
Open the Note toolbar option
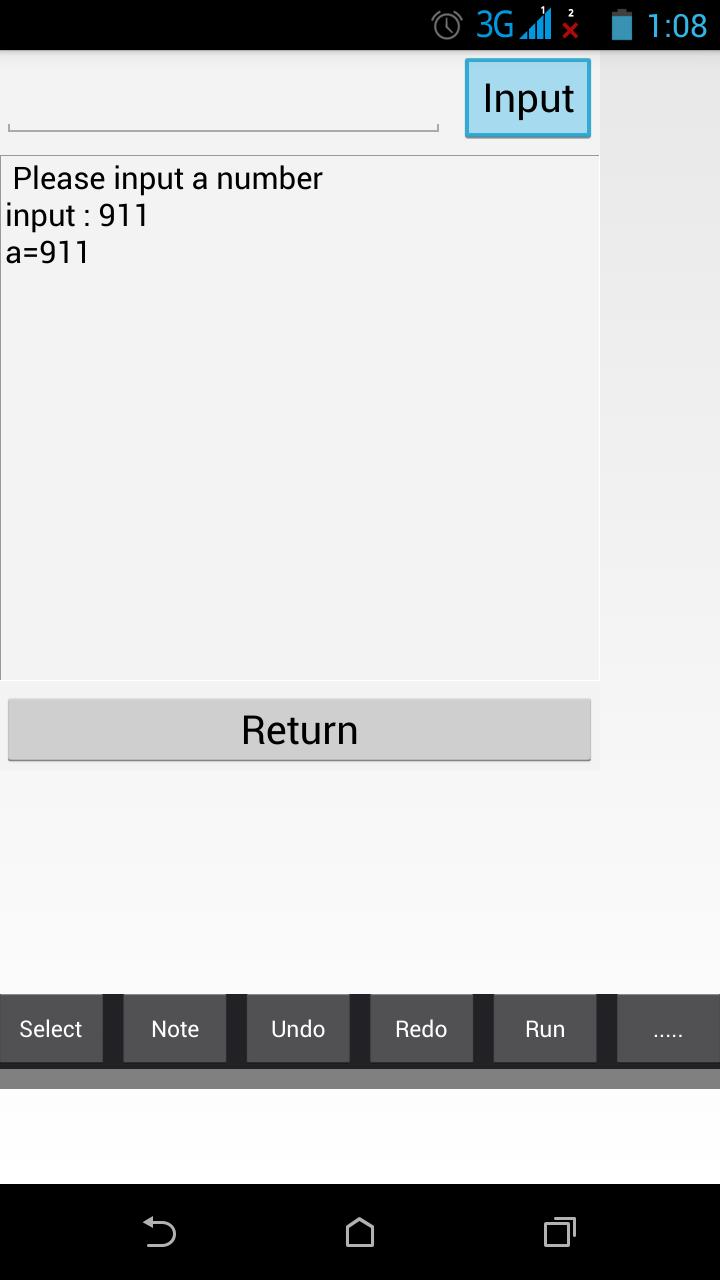click(x=175, y=1028)
